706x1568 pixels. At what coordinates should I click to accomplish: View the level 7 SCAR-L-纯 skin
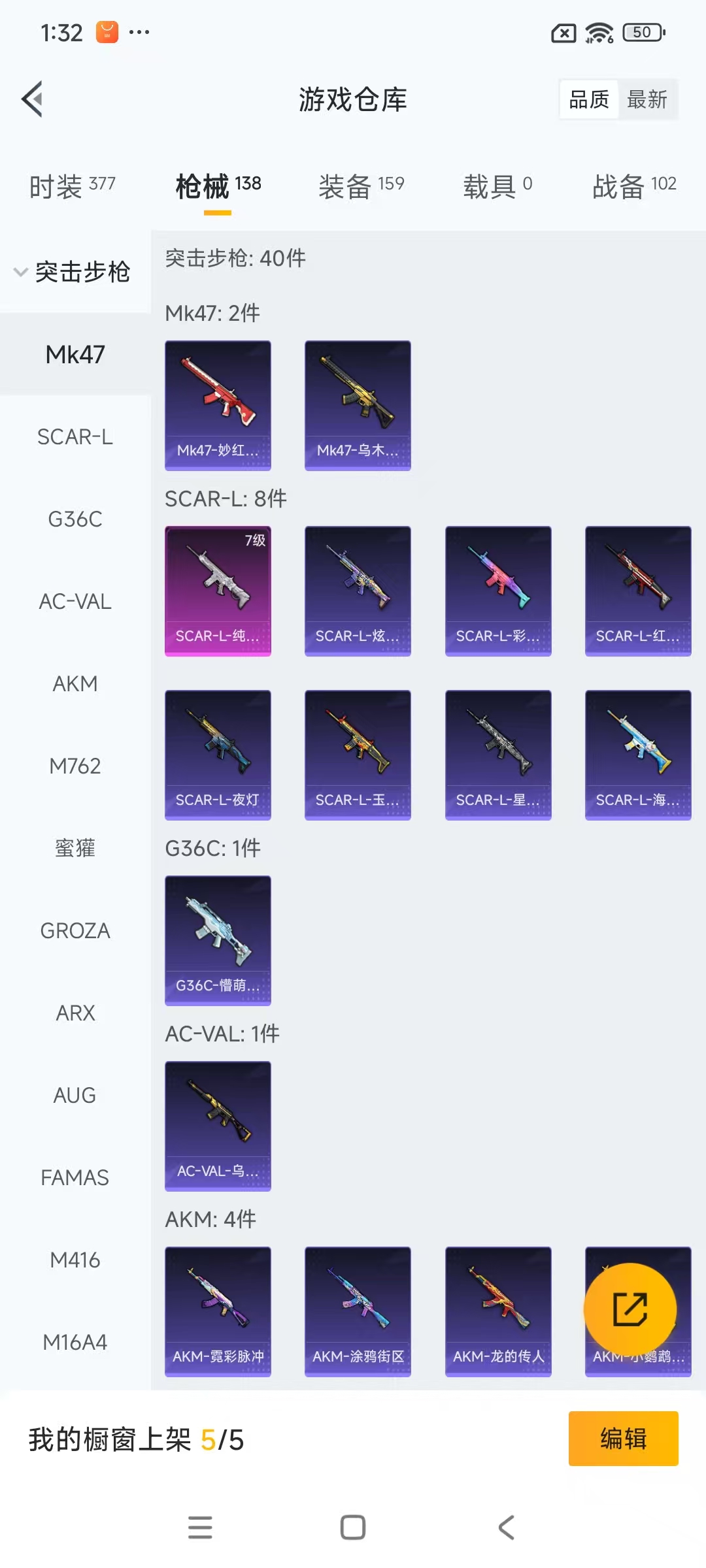(x=218, y=591)
